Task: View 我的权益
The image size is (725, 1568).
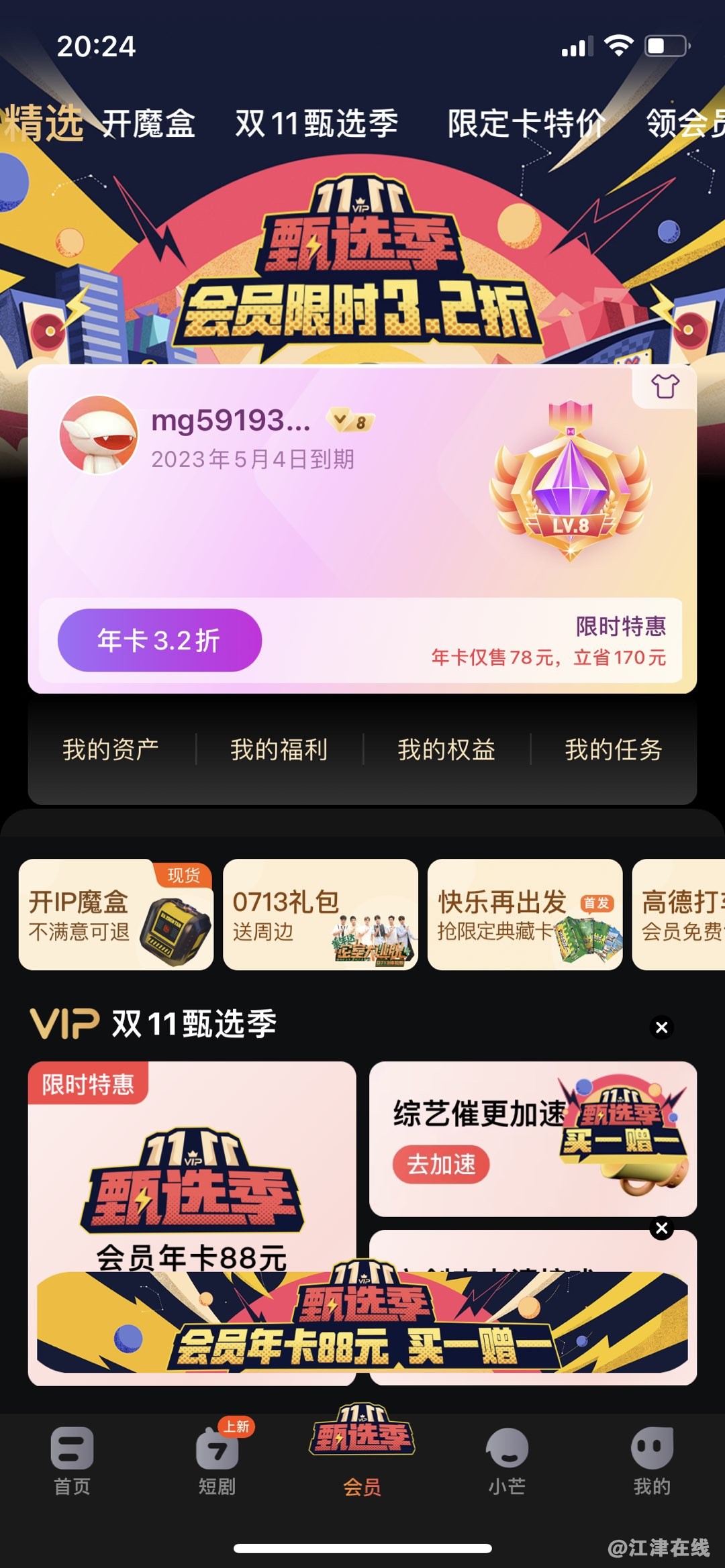Action: [446, 749]
